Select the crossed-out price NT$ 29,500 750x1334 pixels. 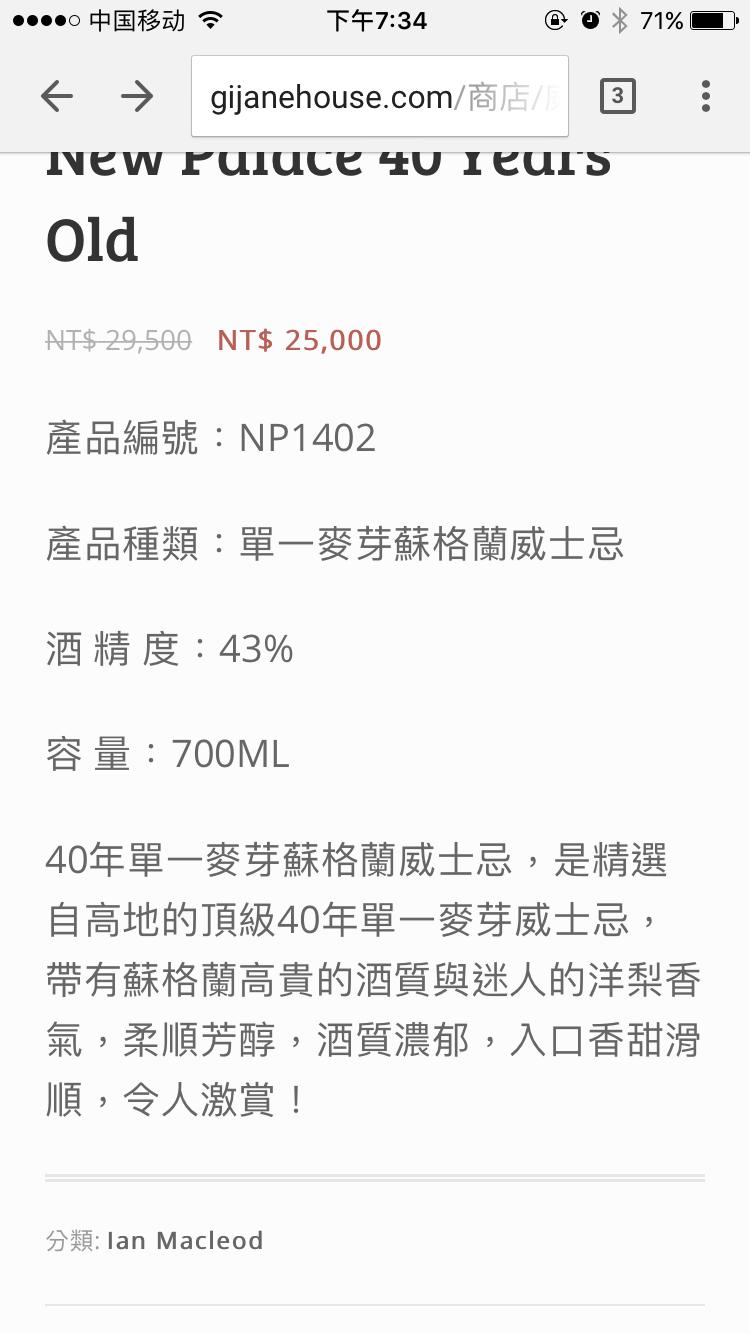116,340
